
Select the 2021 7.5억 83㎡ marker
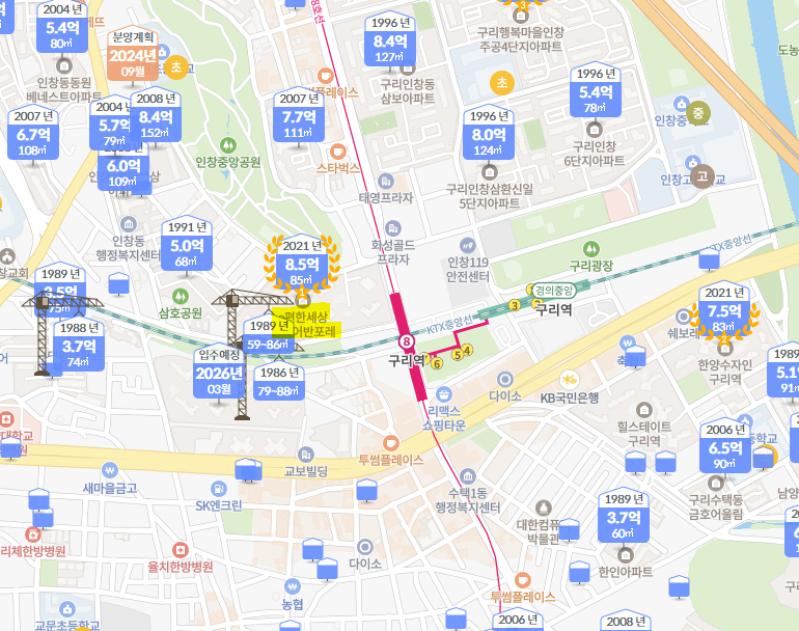[x=727, y=318]
